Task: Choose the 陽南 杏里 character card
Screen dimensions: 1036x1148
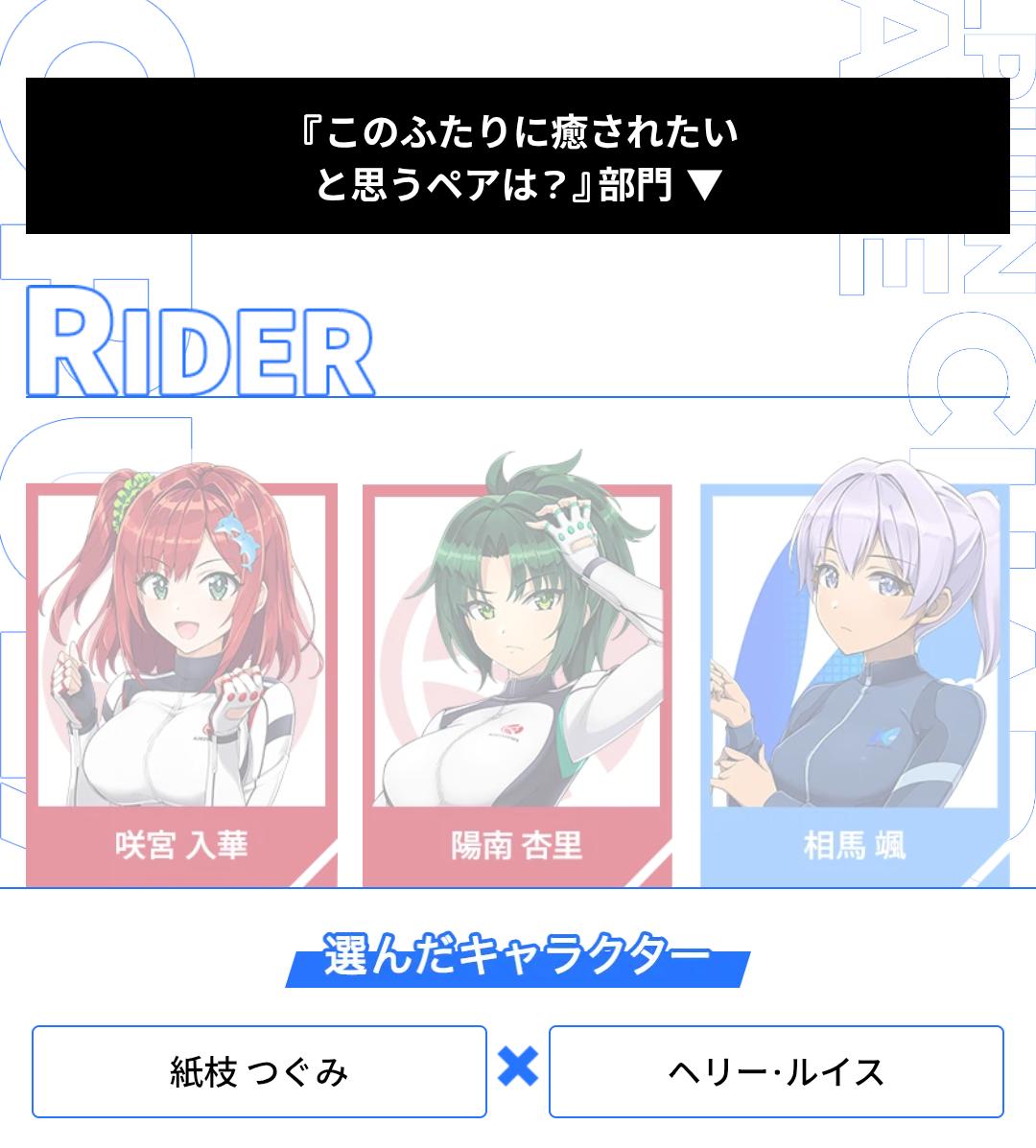Action: (517, 683)
